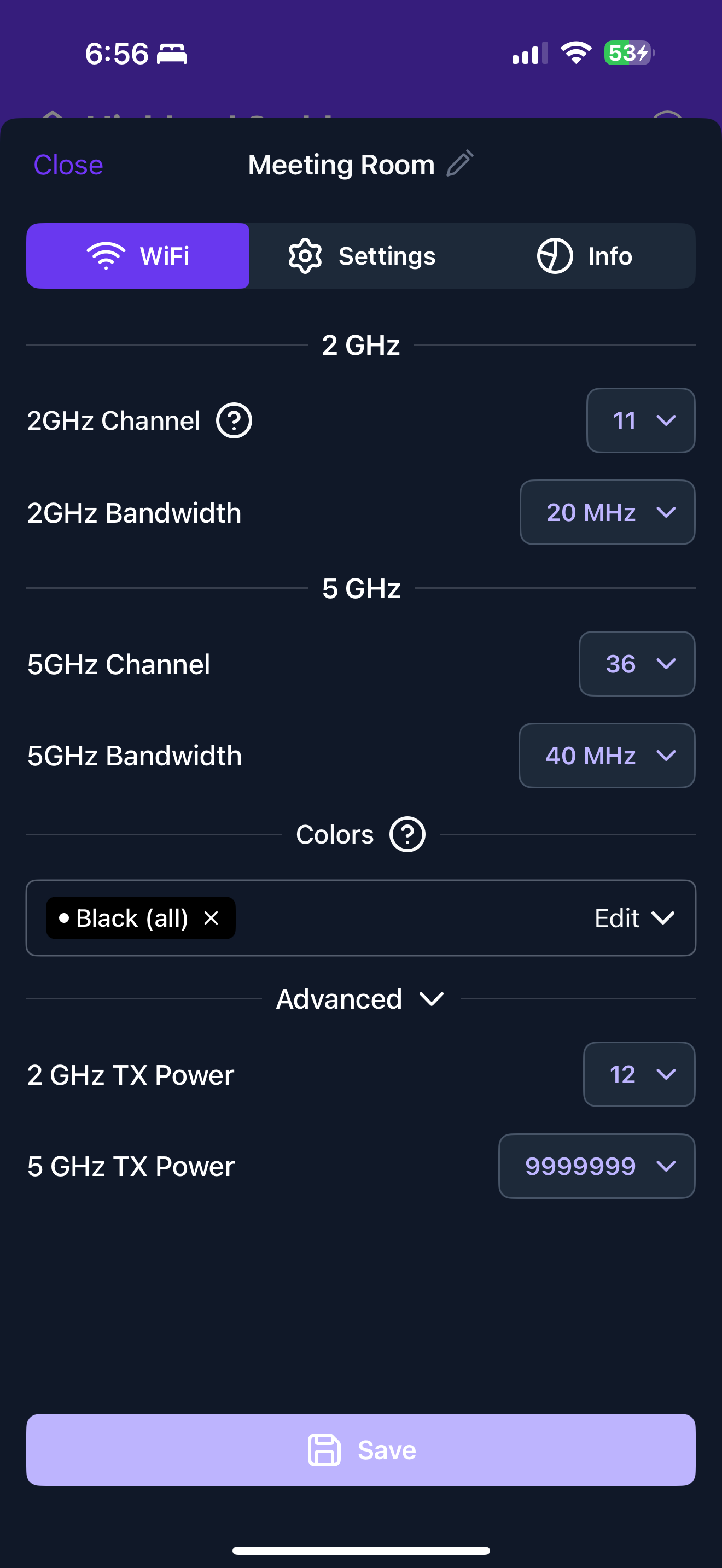
Task: Close the Meeting Room panel
Action: 68,165
